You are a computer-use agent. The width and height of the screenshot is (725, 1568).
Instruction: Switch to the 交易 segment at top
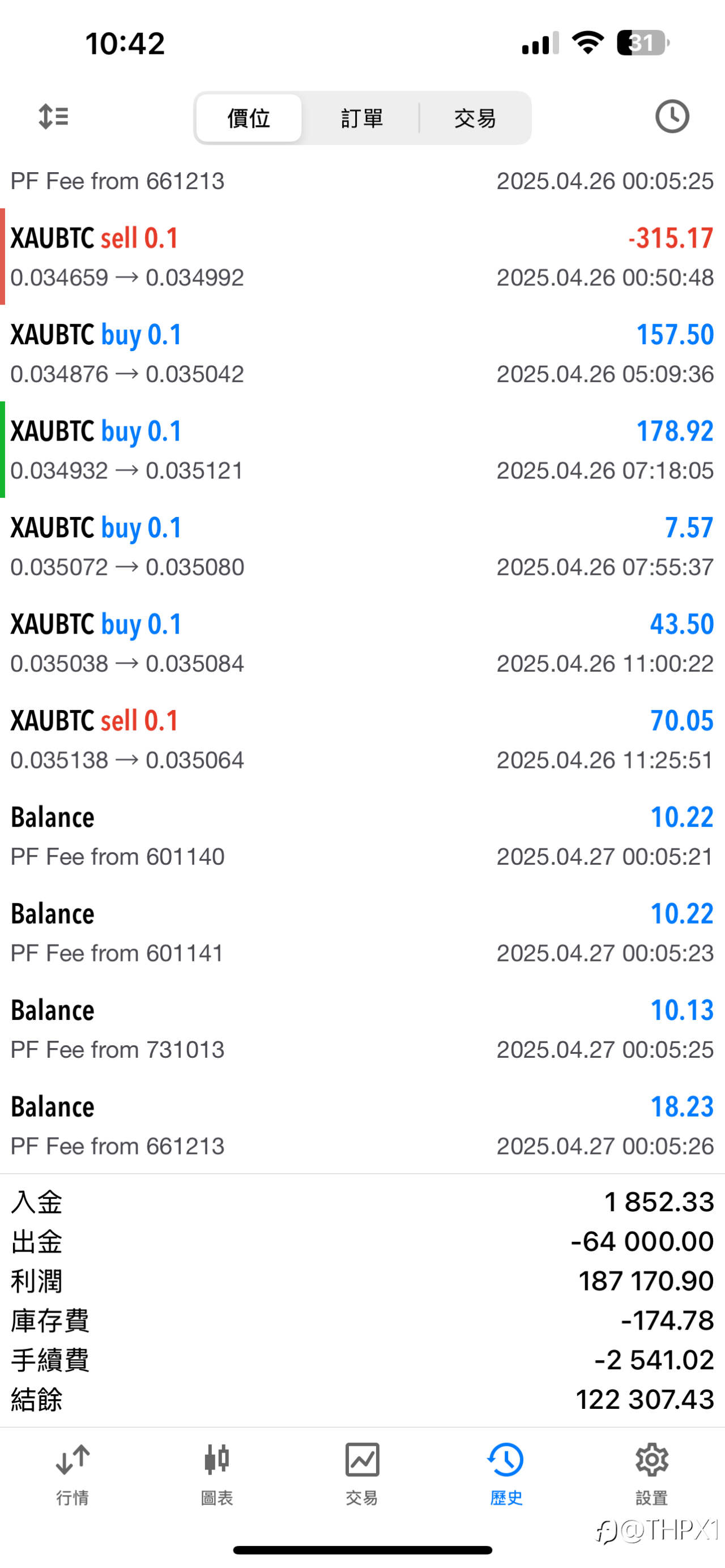pos(475,118)
